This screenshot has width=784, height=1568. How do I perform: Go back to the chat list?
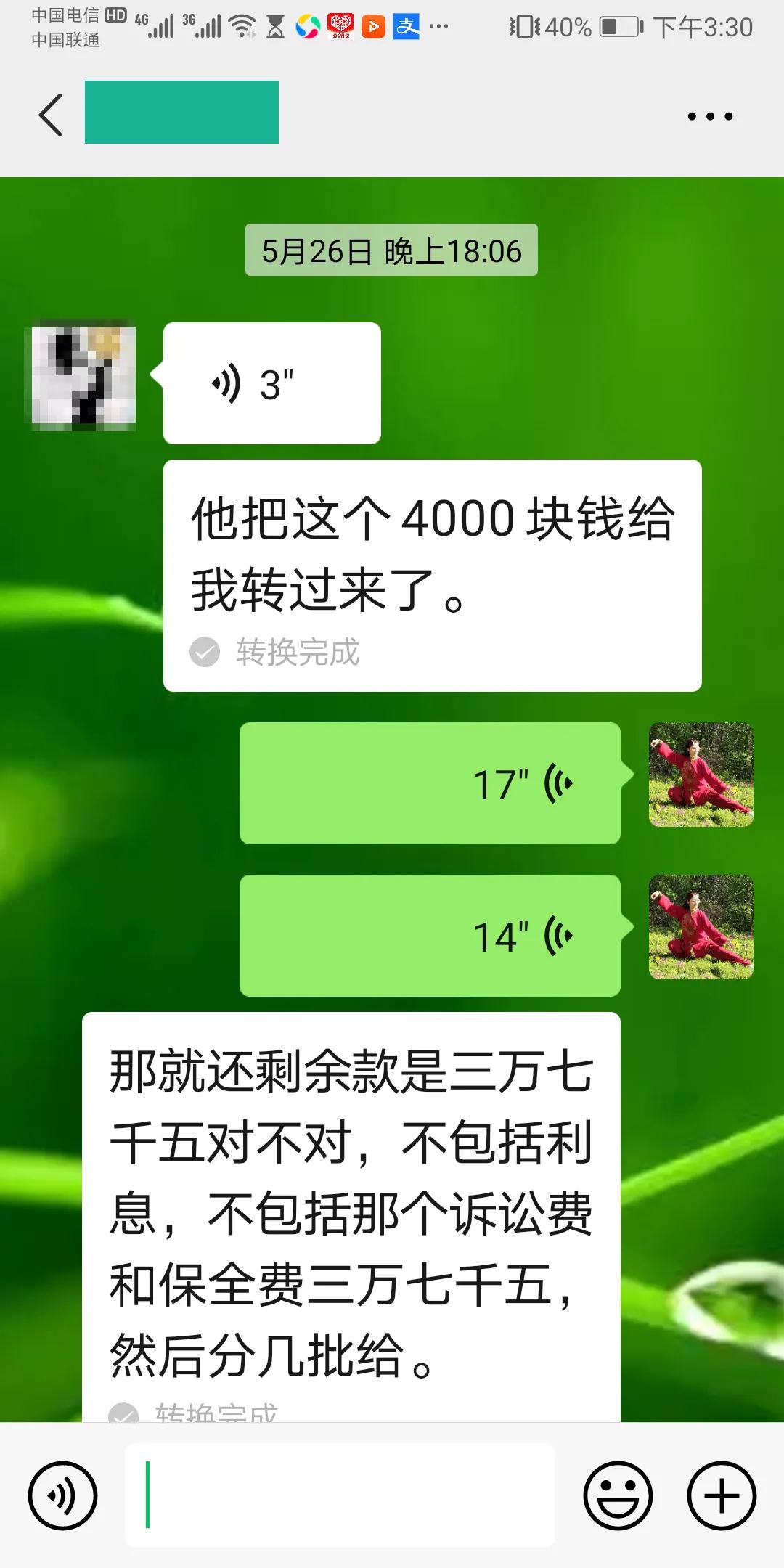pyautogui.click(x=51, y=115)
